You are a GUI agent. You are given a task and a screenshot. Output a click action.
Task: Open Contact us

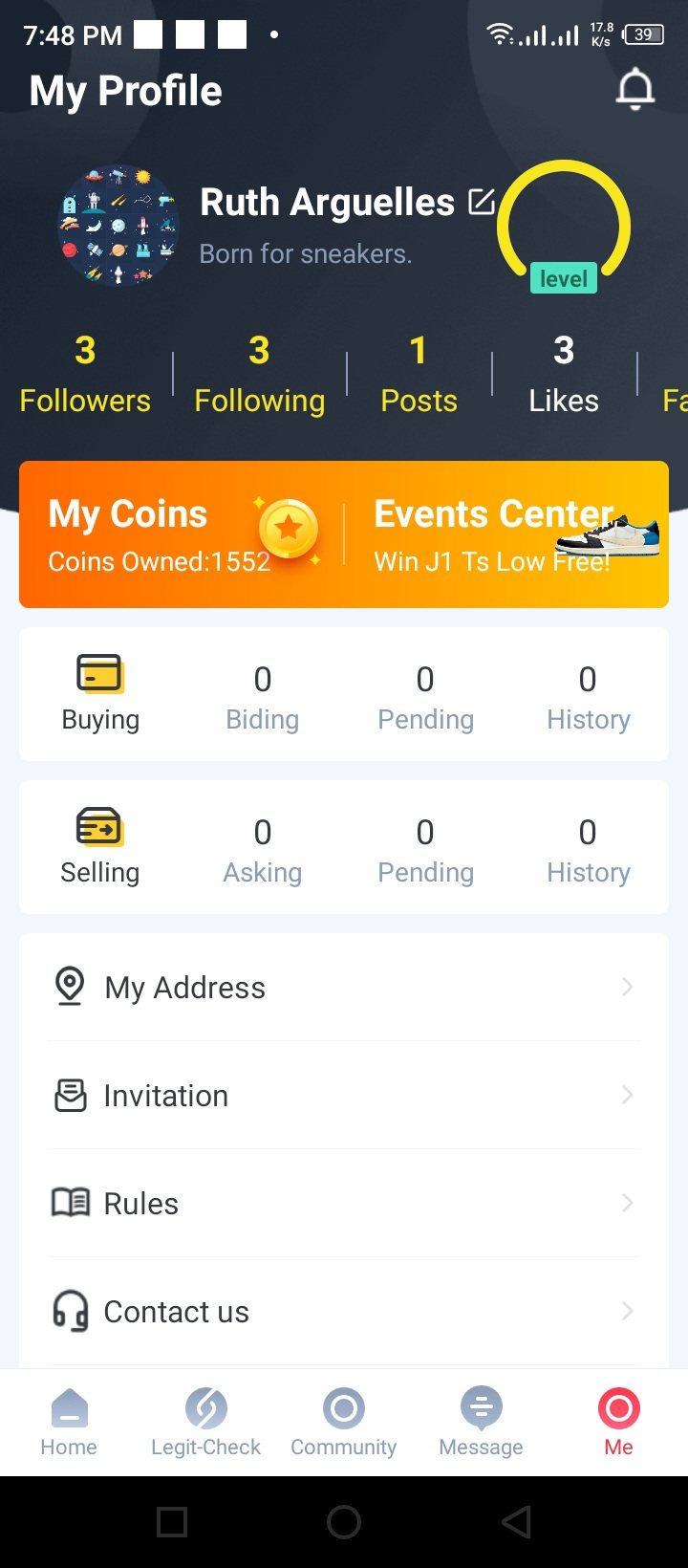tap(344, 1311)
